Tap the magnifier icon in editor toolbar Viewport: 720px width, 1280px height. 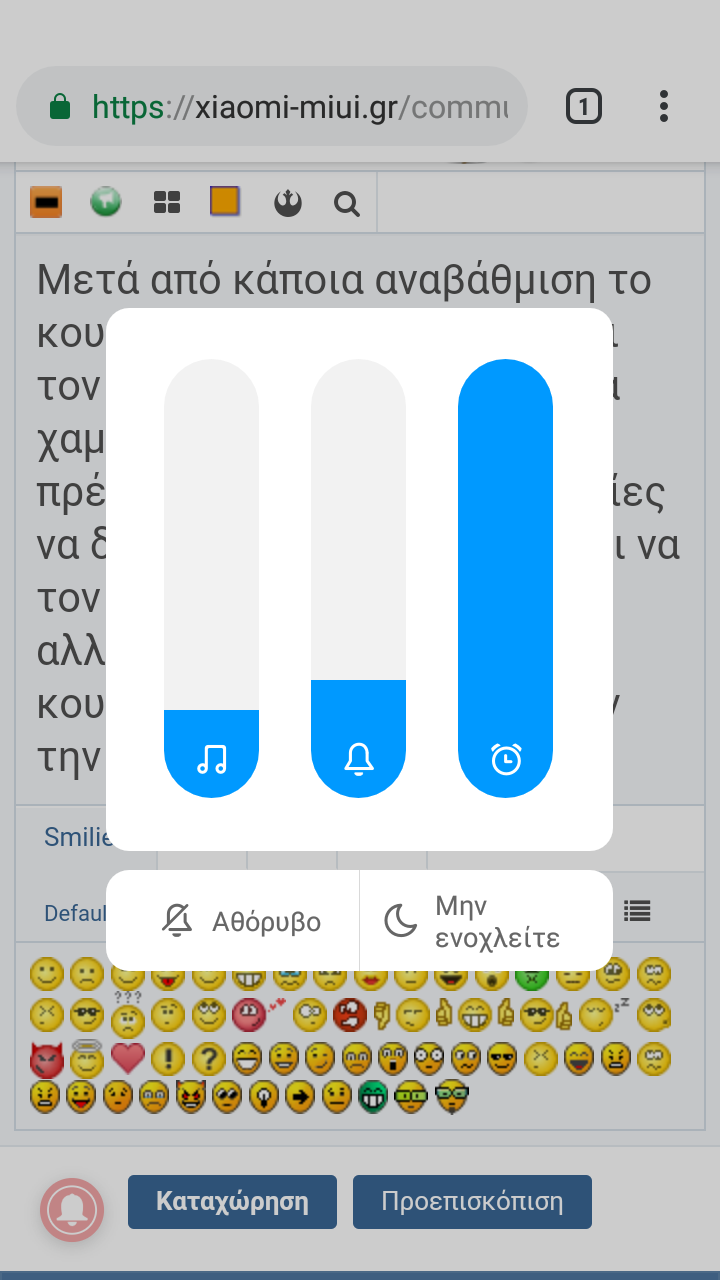point(346,204)
